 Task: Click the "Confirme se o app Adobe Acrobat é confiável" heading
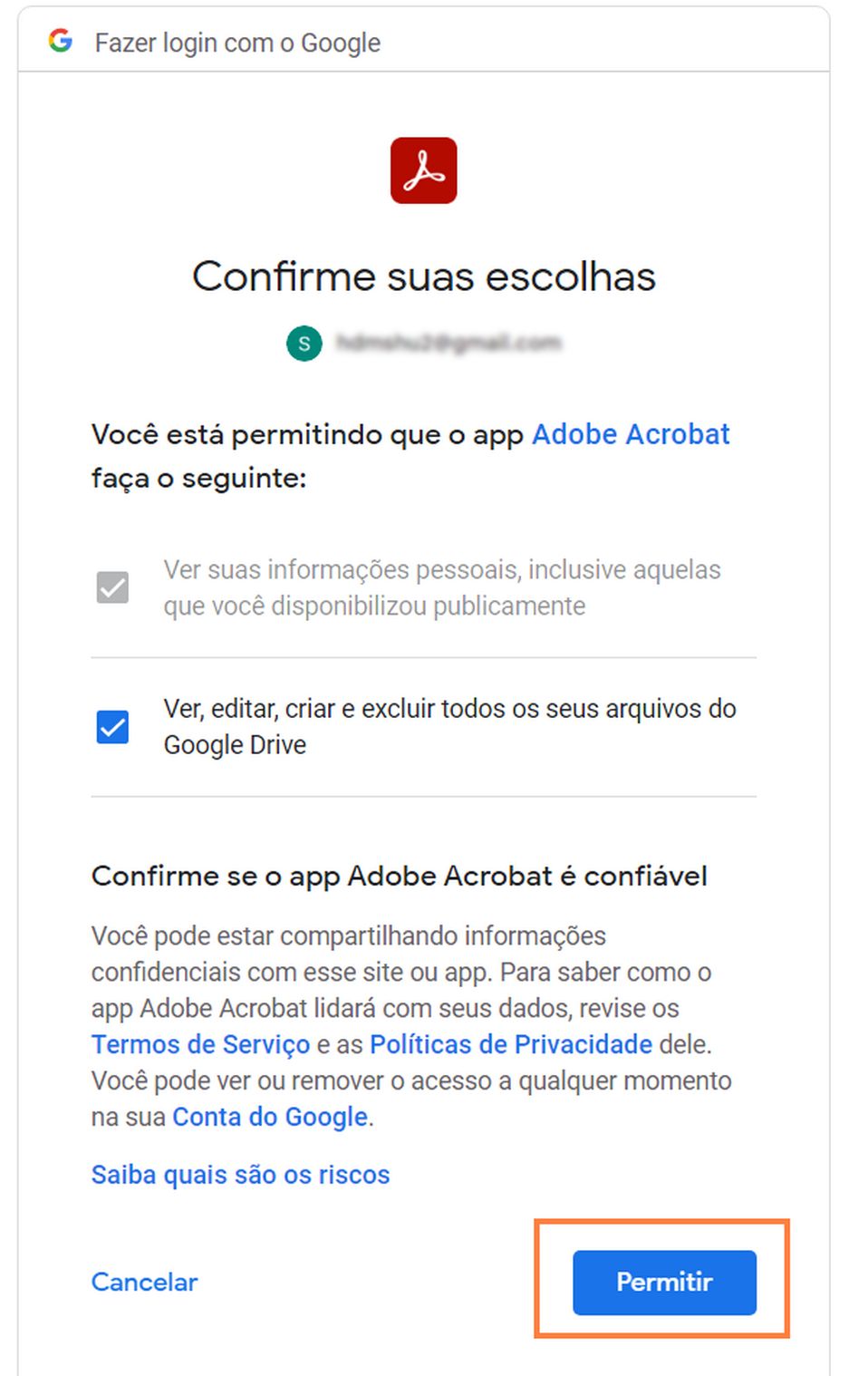pos(399,876)
